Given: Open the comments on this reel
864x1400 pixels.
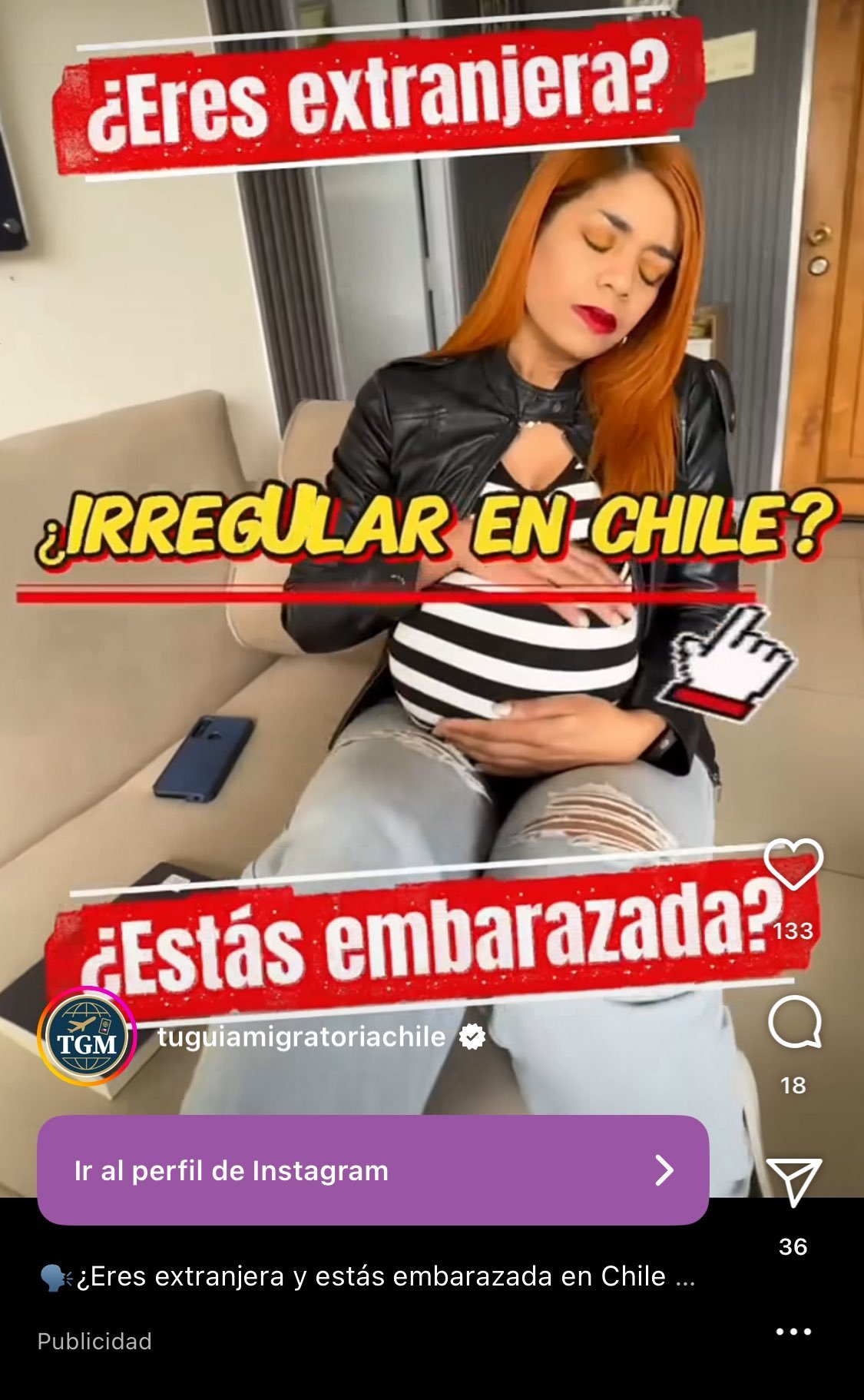Looking at the screenshot, I should [794, 1023].
